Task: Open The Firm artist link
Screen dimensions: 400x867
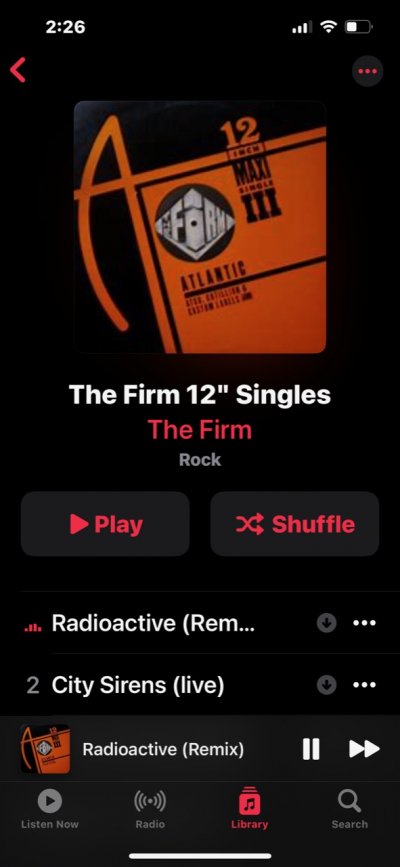Action: (200, 430)
